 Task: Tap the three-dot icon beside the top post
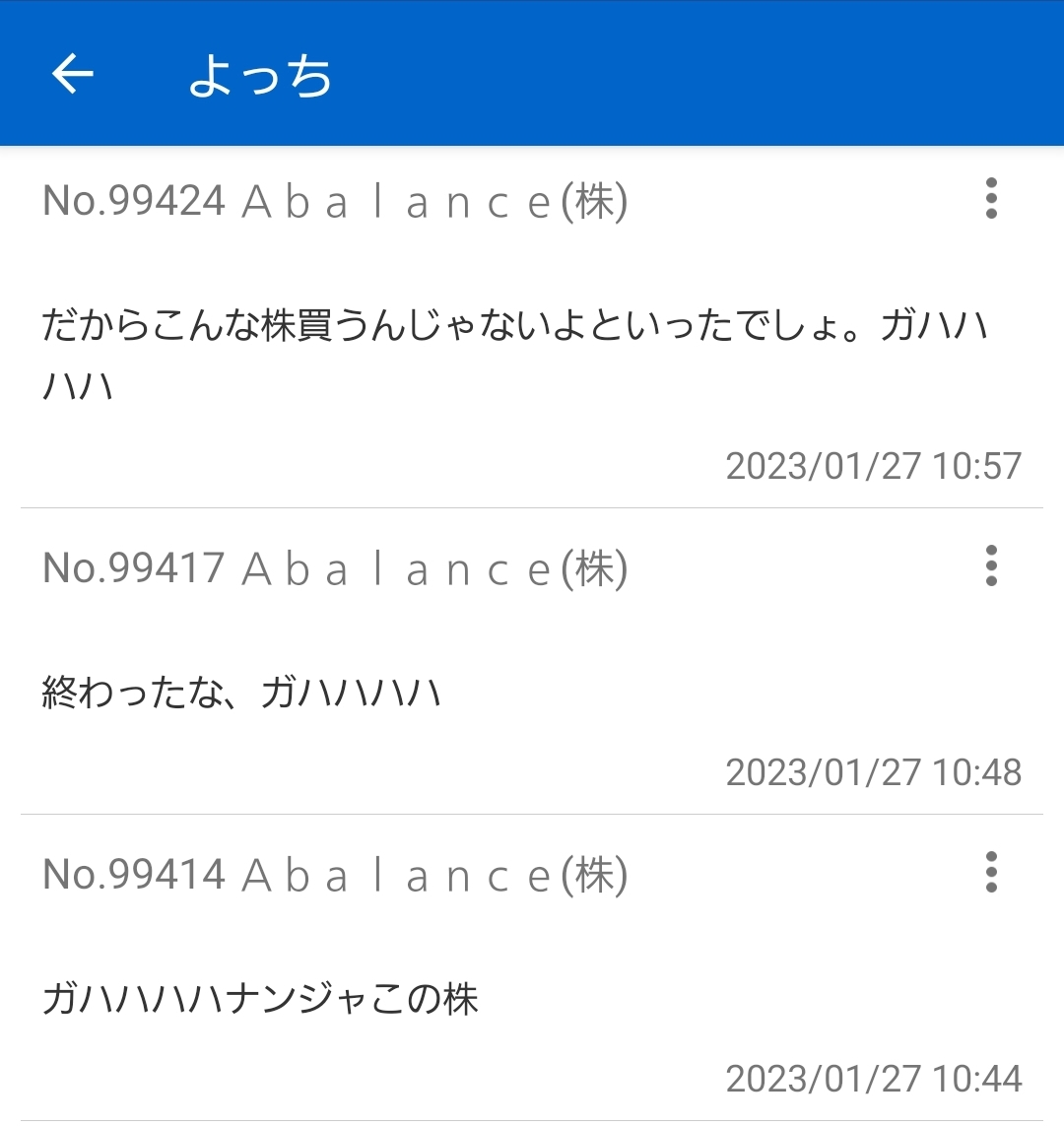pos(989,201)
